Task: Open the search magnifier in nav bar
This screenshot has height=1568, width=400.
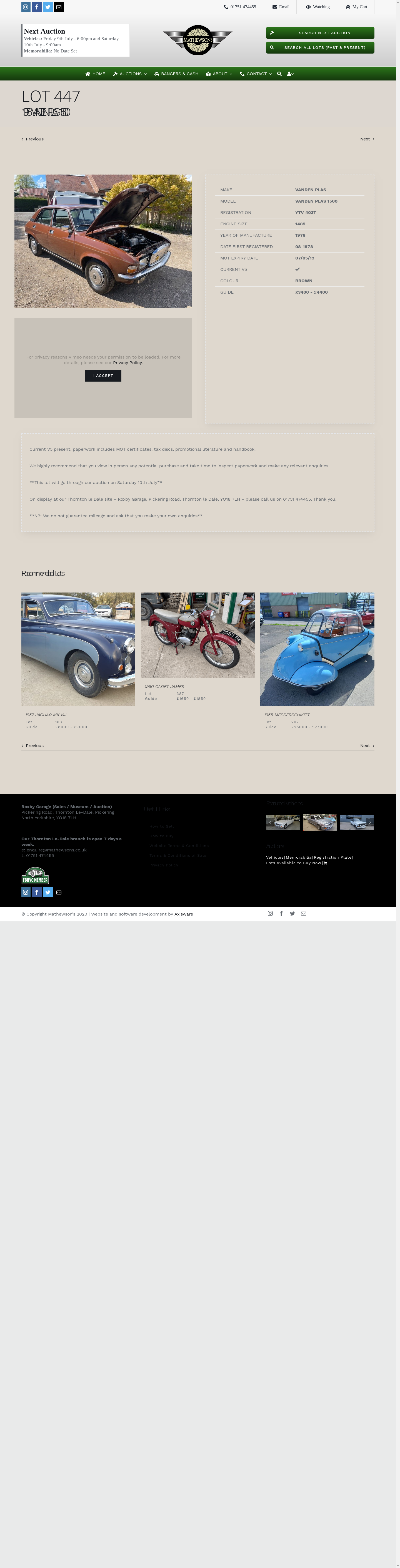Action: (279, 74)
